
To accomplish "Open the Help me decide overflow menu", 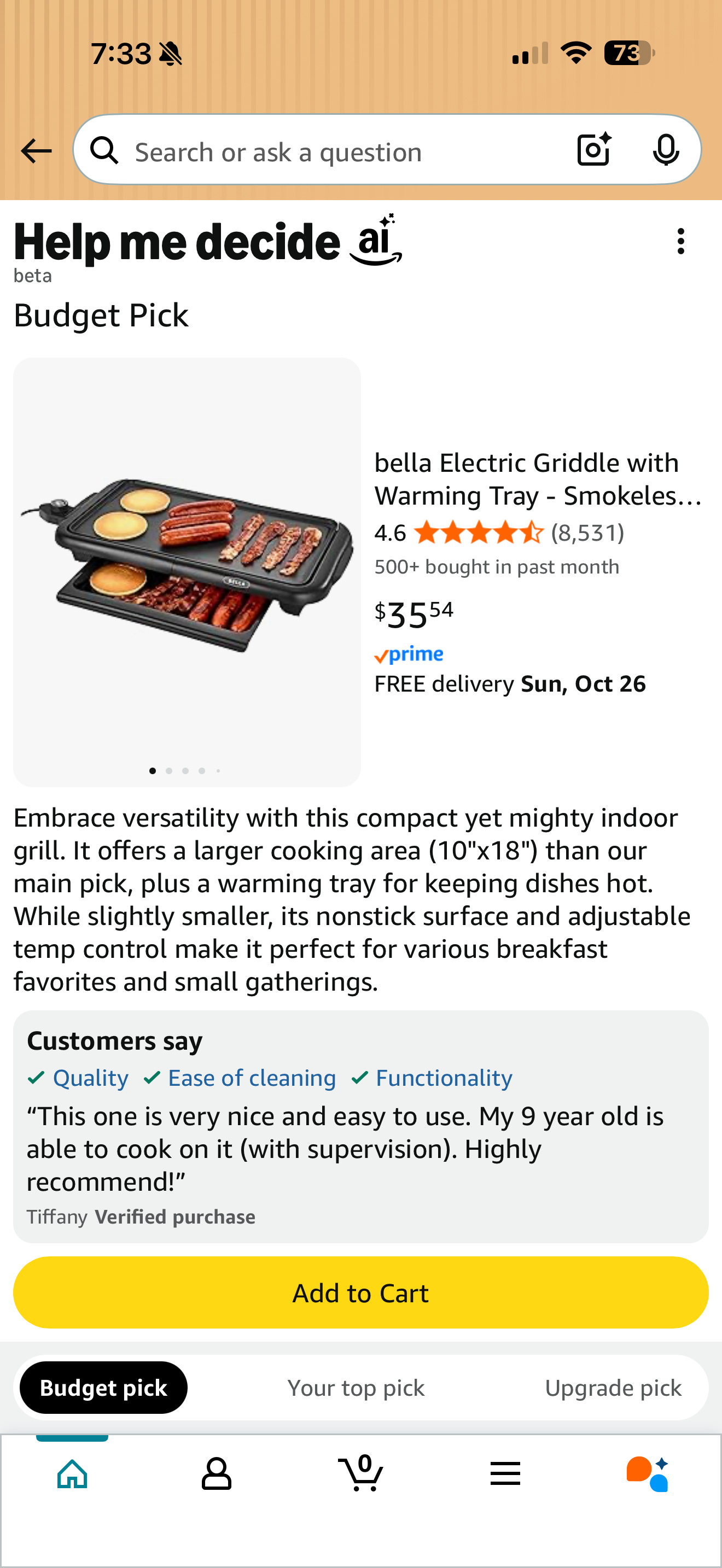I will pos(680,242).
